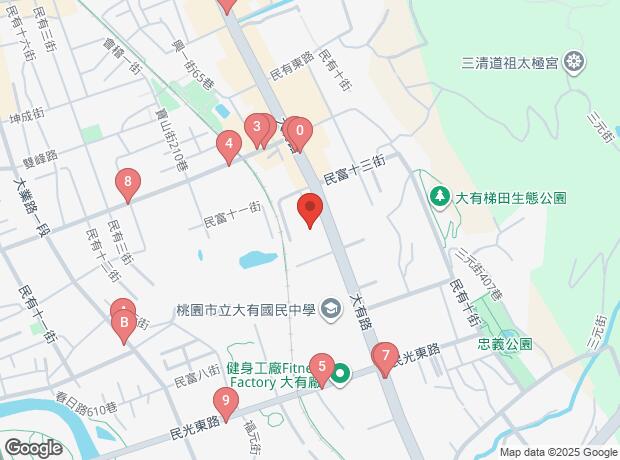Select the unnumbered red pin at center

point(311,210)
